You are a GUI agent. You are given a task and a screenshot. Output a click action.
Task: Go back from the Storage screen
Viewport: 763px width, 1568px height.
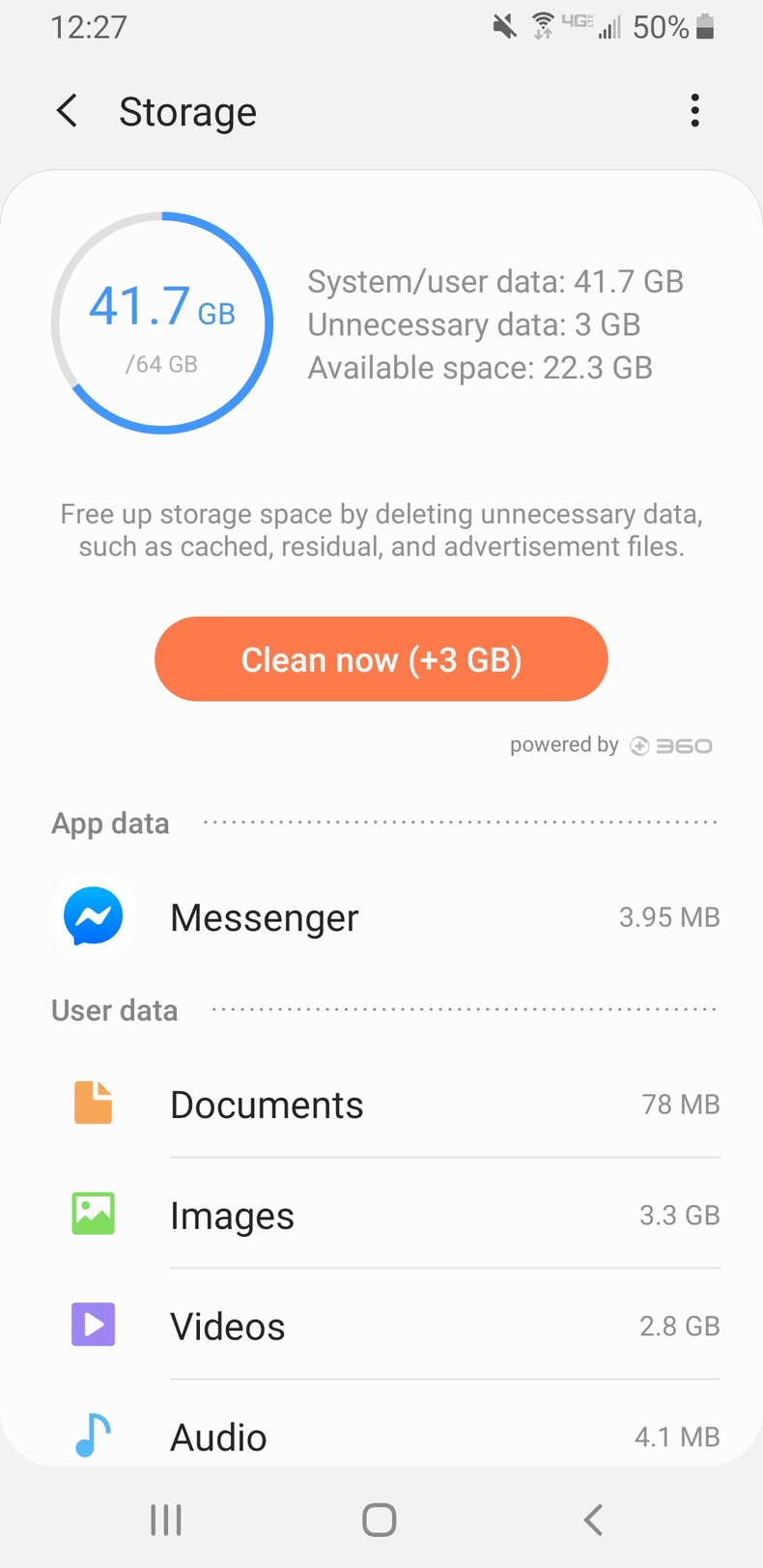click(x=68, y=111)
